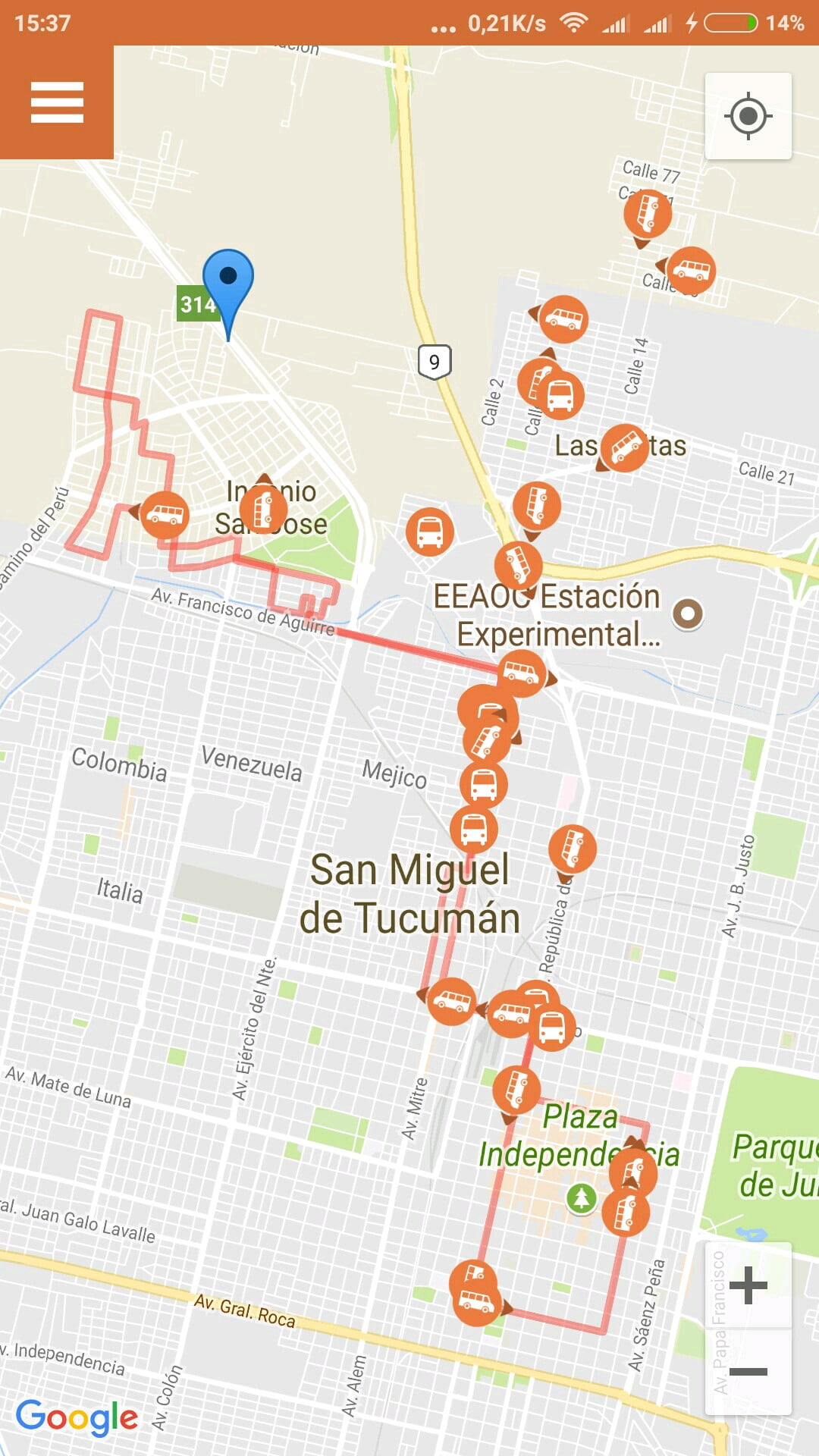819x1456 pixels.
Task: Tap bus marker on Las Talitas label
Action: [x=625, y=448]
